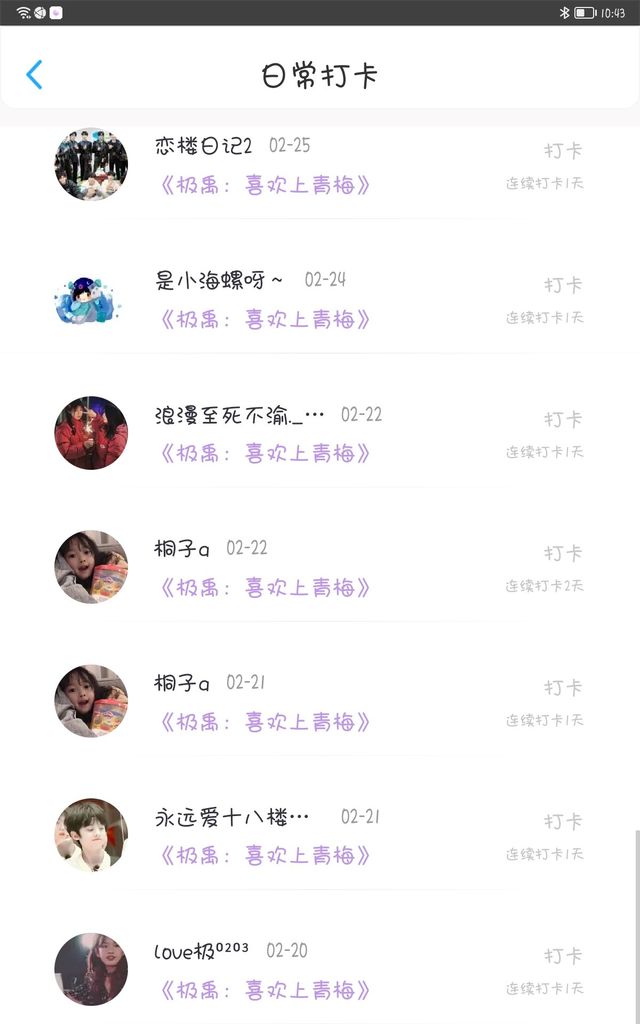View 浪漫至死不渝's profile avatar
The width and height of the screenshot is (640, 1024).
point(91,433)
